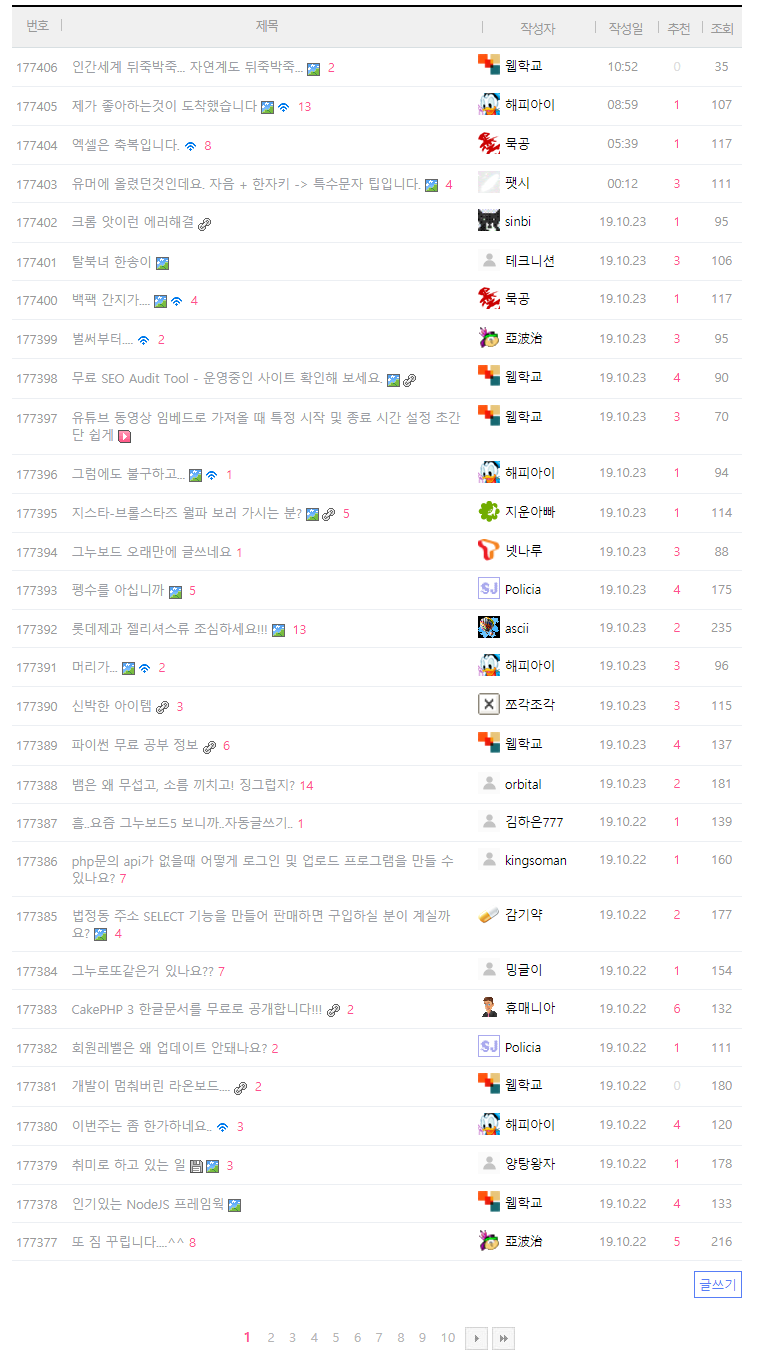Screen dimensions: 761x1366
Task: Open post '그누보드 오래만에 글쓰네요'
Action: coord(151,552)
